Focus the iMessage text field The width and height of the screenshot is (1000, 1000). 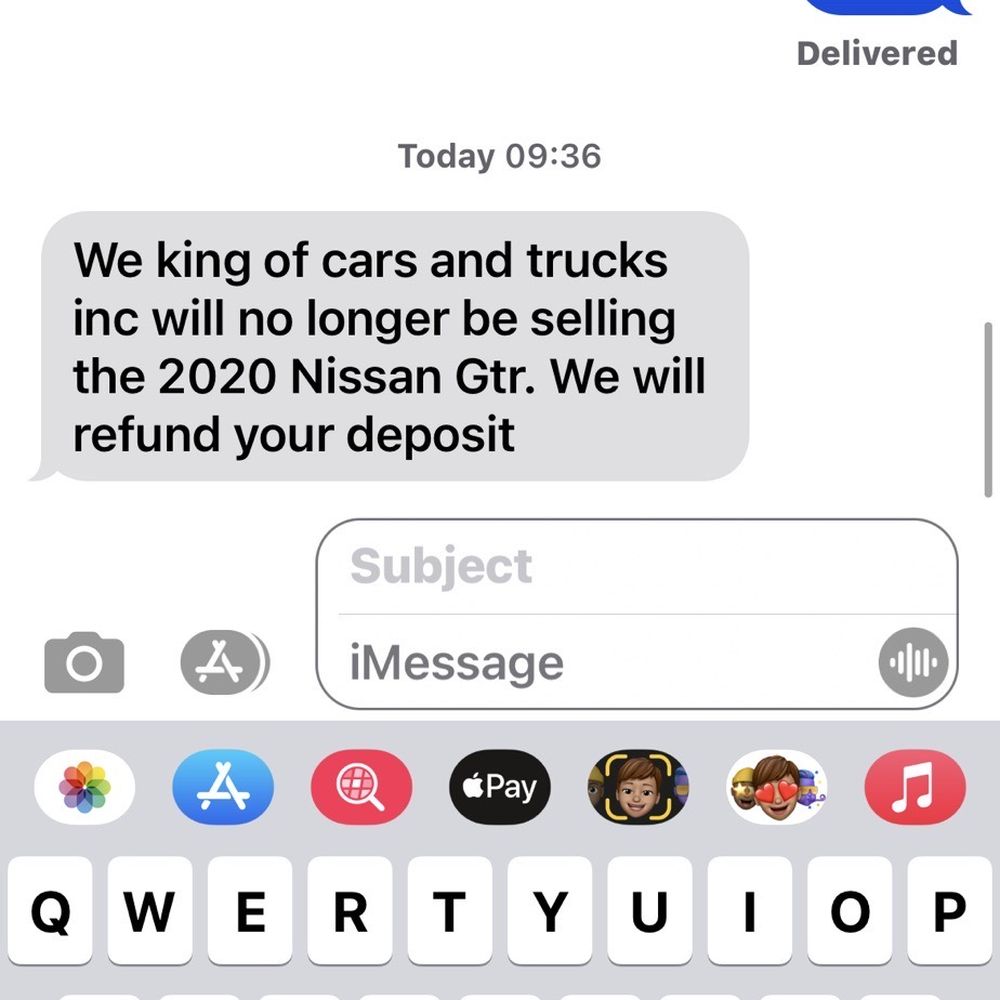coord(600,662)
